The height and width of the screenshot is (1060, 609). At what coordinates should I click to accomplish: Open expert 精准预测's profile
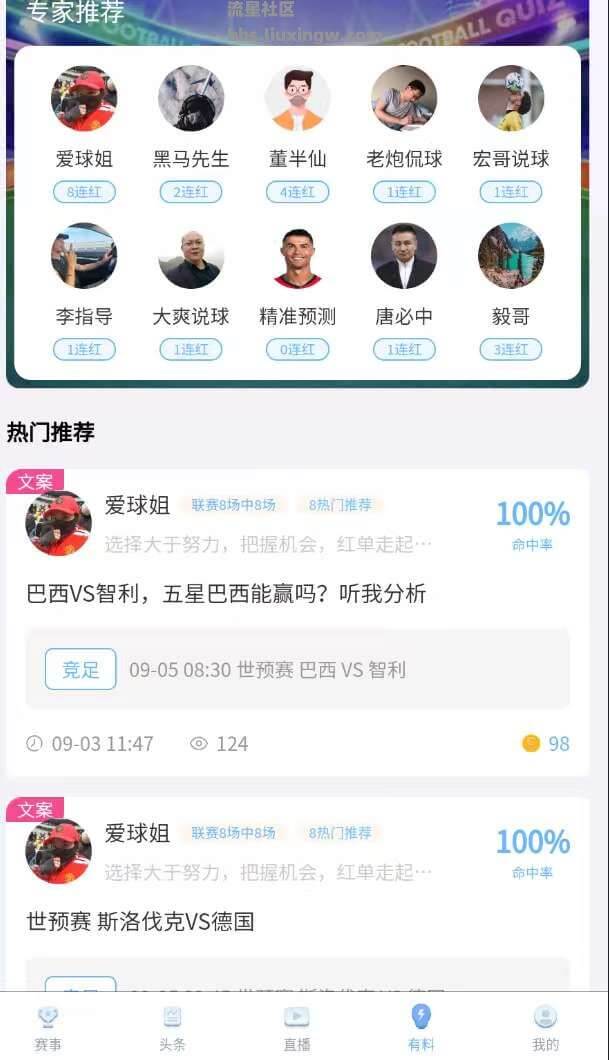297,257
